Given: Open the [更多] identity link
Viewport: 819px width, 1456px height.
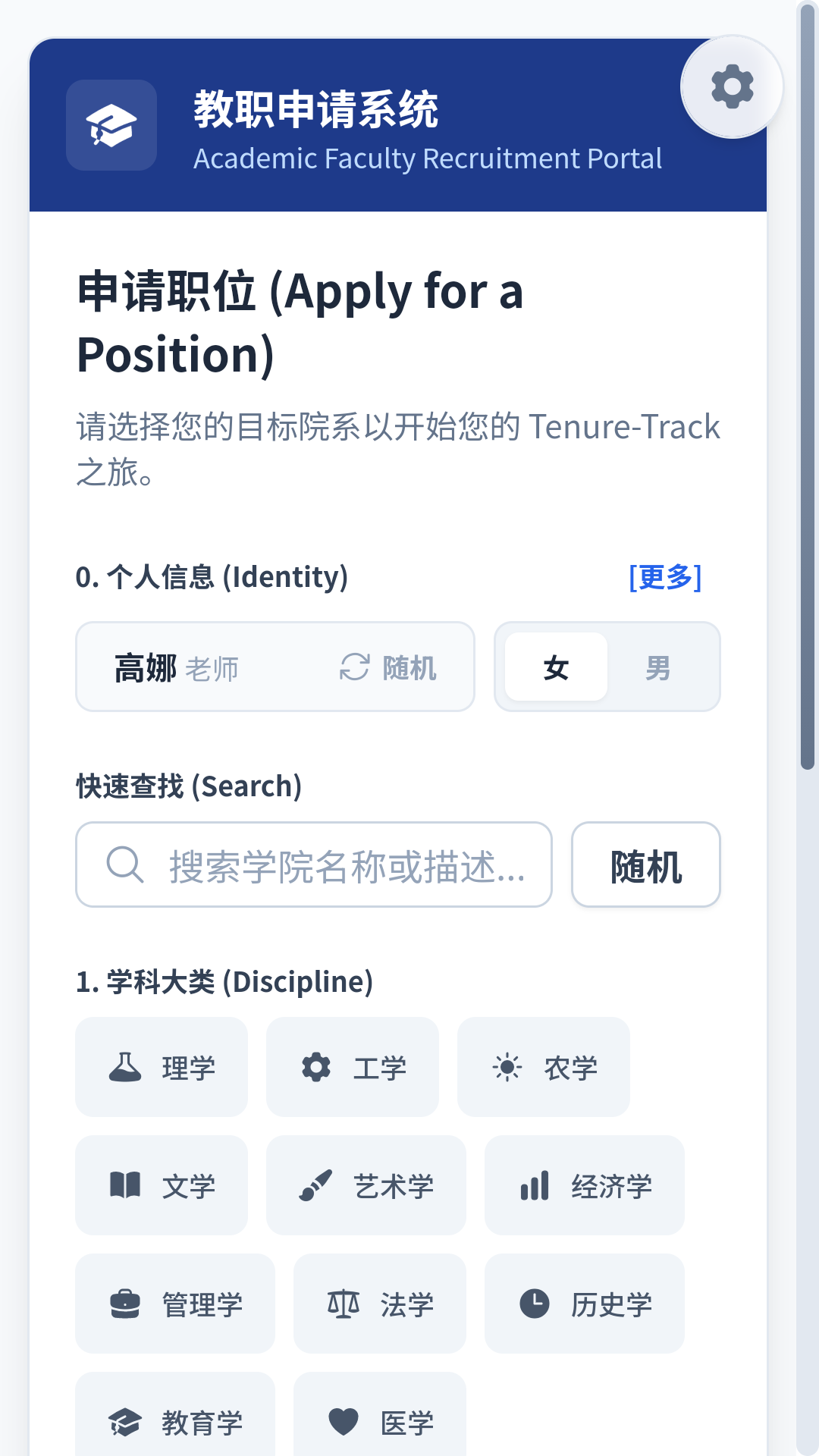Looking at the screenshot, I should tap(665, 577).
